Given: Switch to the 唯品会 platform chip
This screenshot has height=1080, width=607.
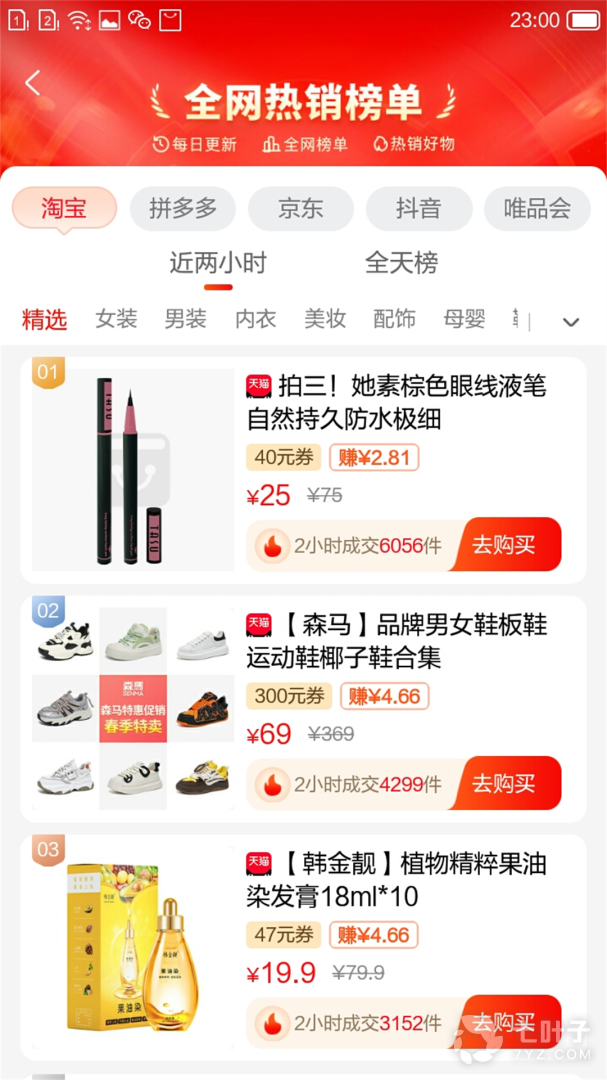Looking at the screenshot, I should tap(537, 209).
